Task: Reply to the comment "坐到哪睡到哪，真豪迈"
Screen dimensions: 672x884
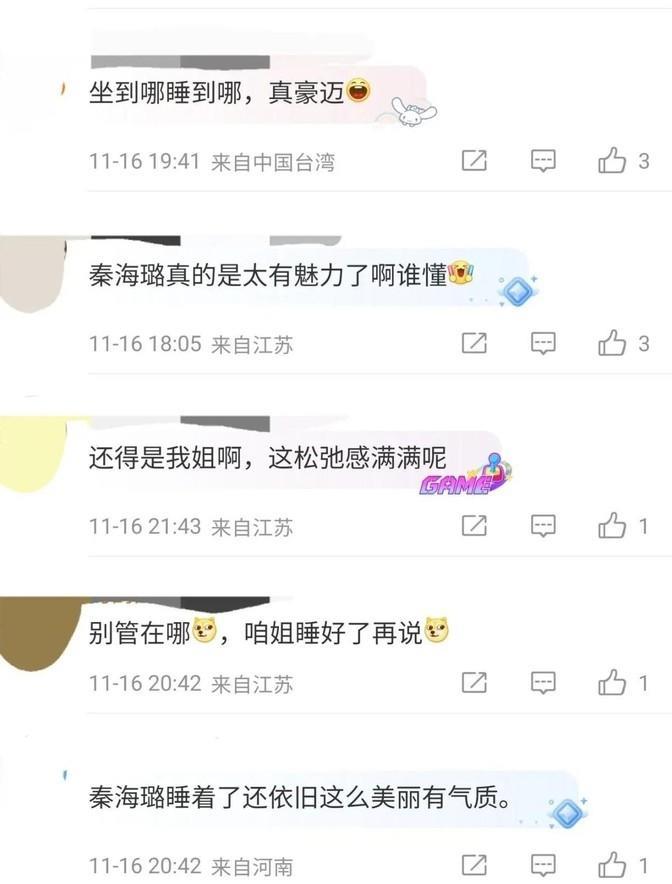Action: 543,160
